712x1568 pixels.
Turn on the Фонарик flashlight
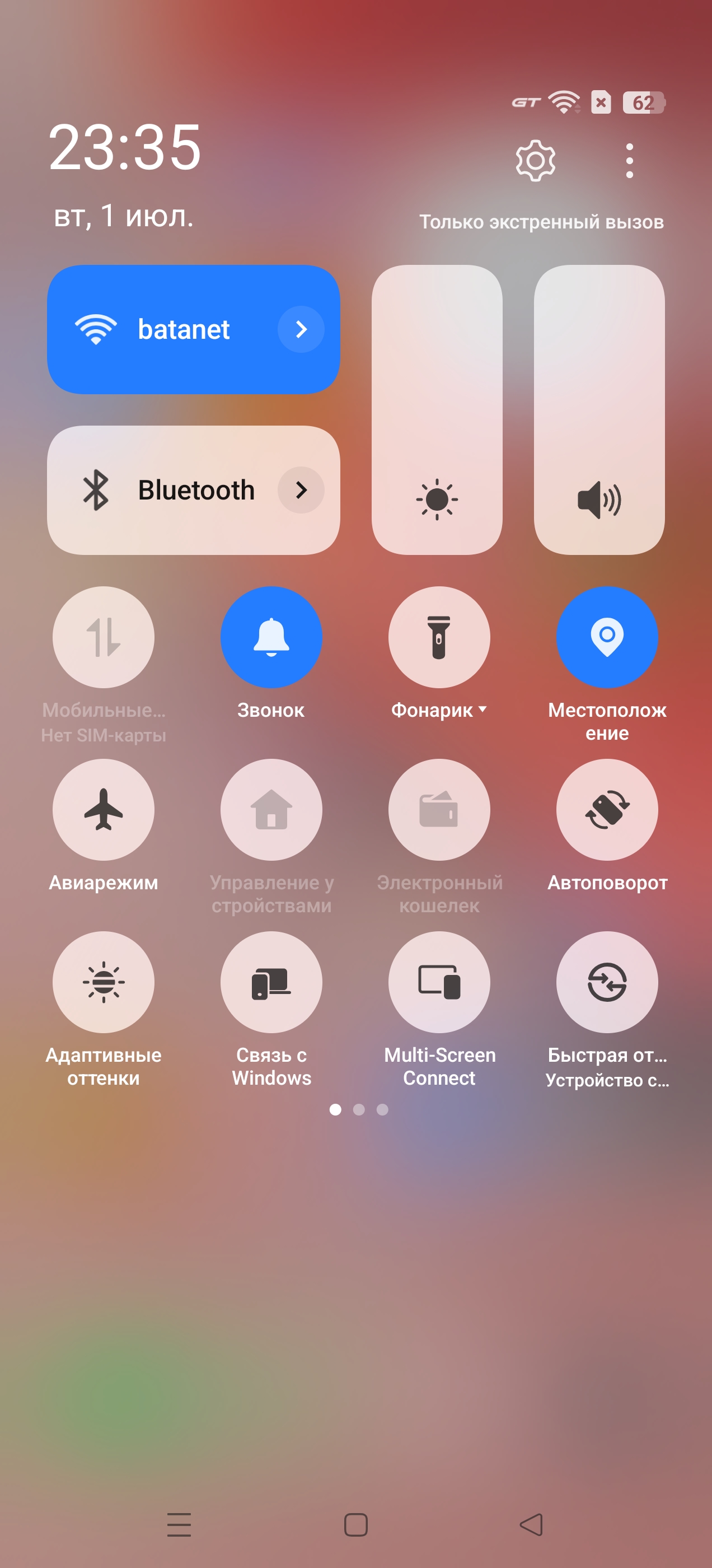pos(439,637)
